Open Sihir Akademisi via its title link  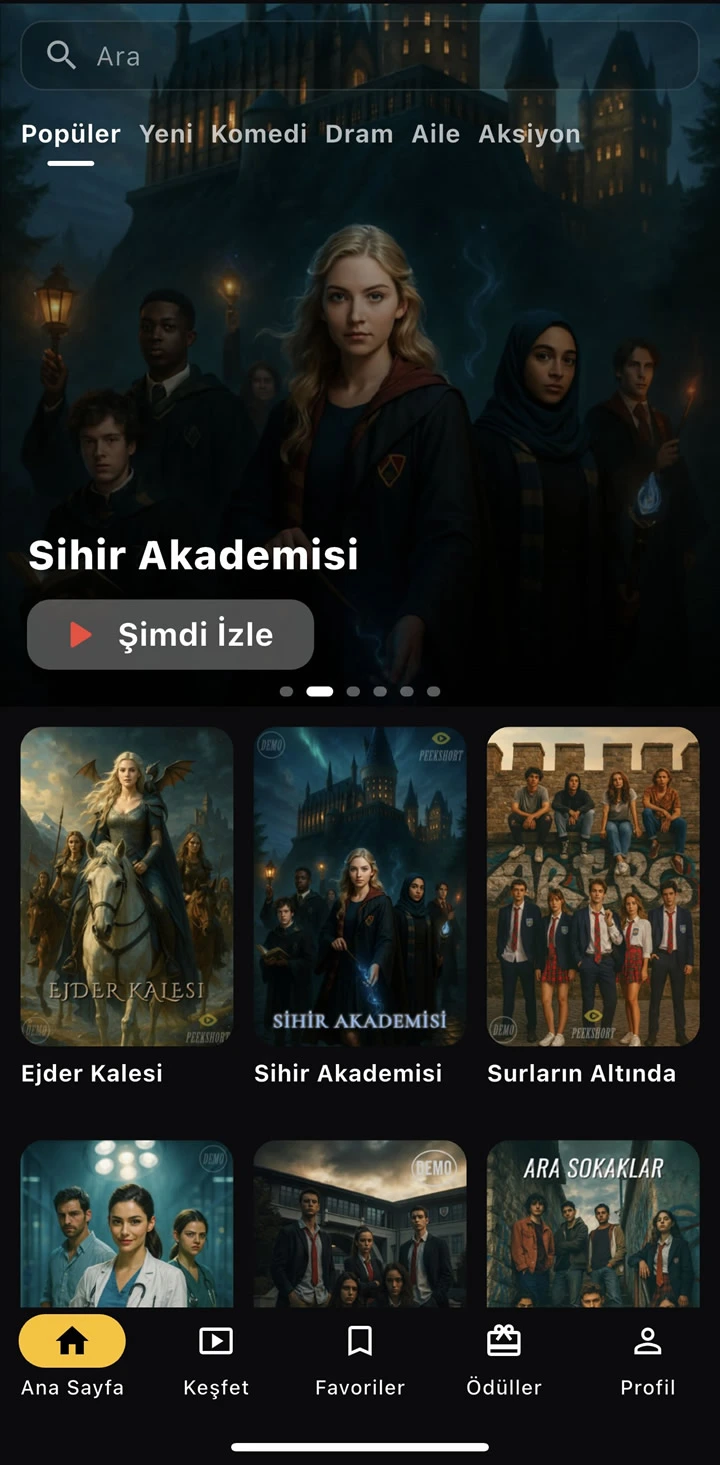(350, 1073)
